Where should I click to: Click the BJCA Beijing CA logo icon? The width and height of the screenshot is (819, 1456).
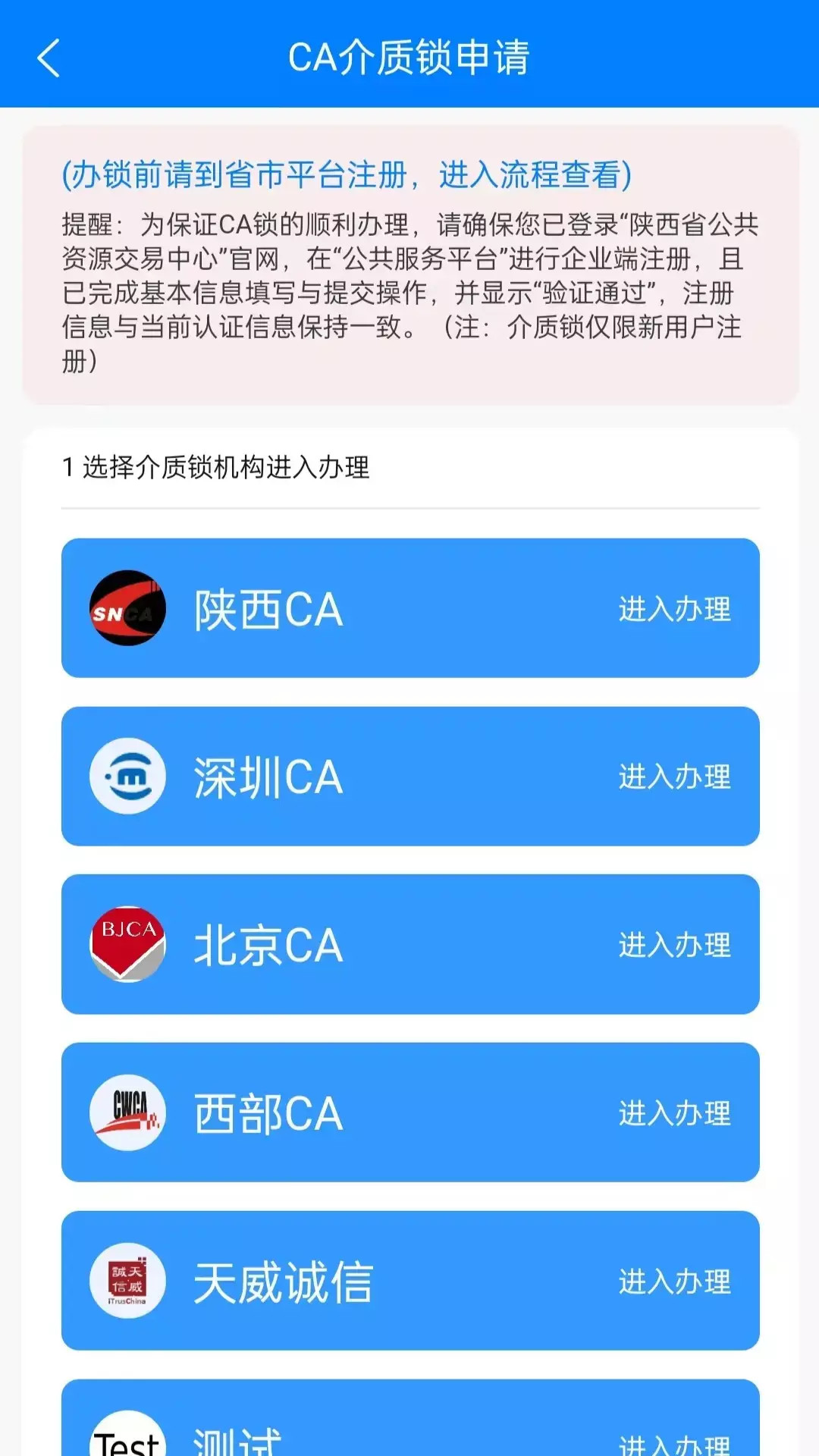(x=127, y=944)
